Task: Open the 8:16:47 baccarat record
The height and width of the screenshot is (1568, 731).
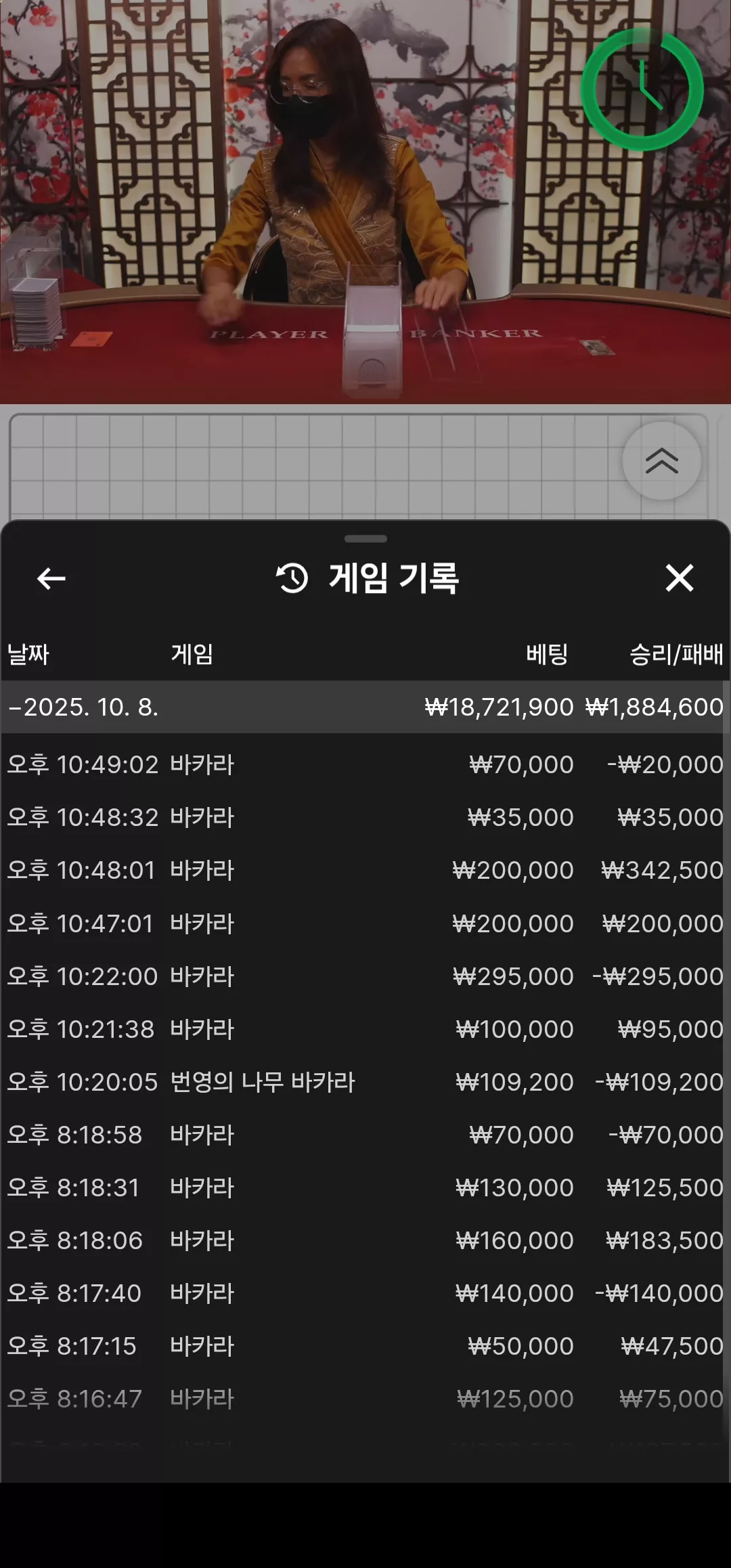Action: (x=365, y=1399)
